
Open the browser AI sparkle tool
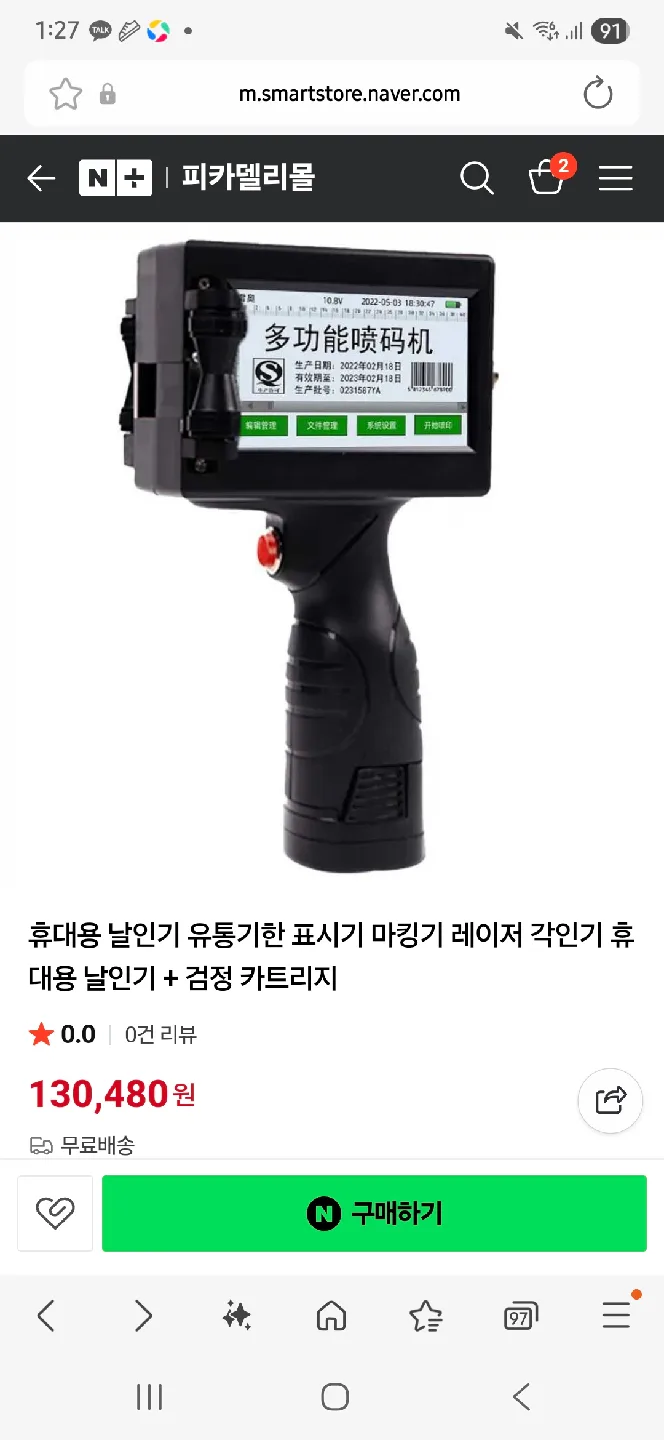click(x=237, y=1316)
